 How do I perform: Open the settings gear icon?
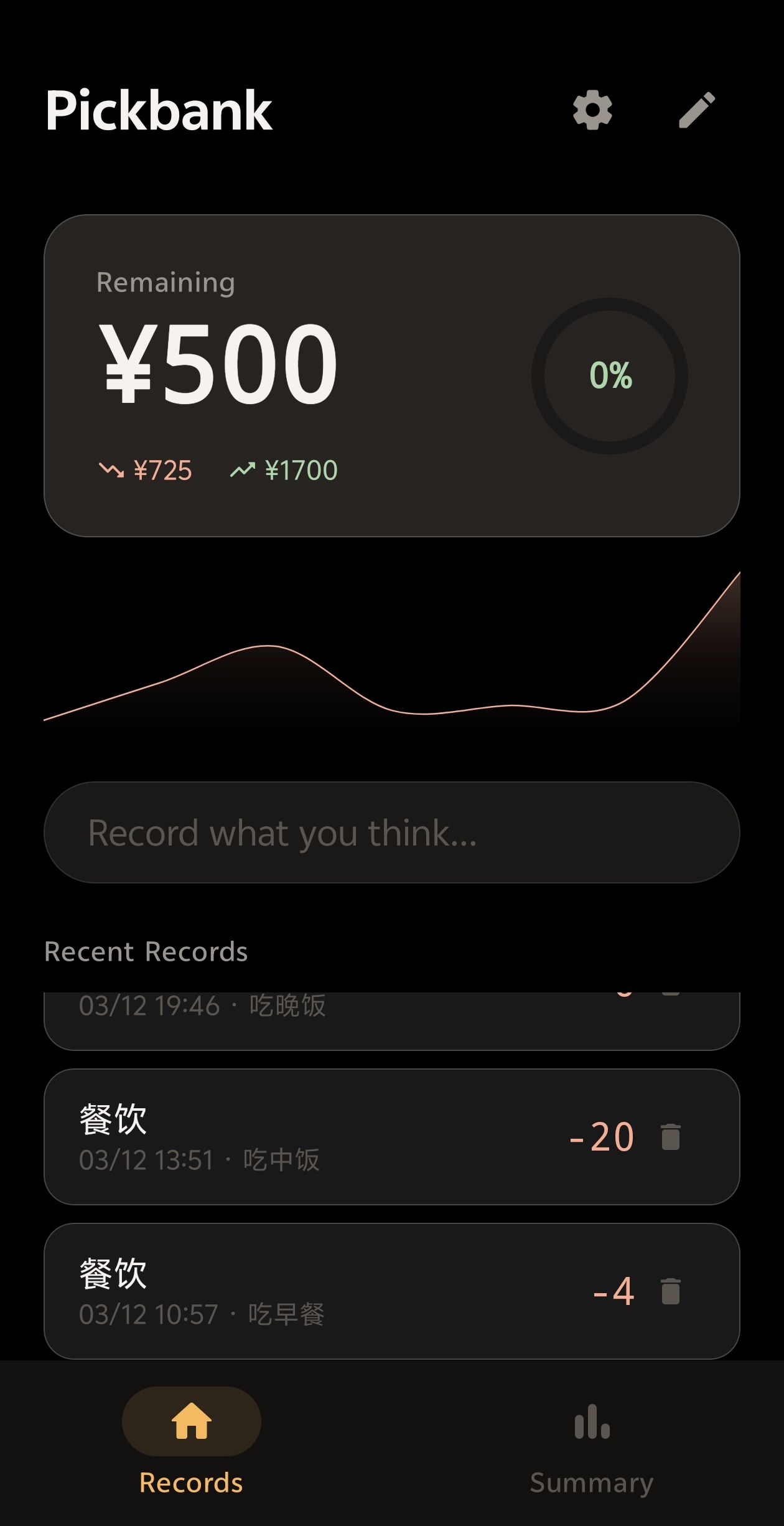pos(592,111)
